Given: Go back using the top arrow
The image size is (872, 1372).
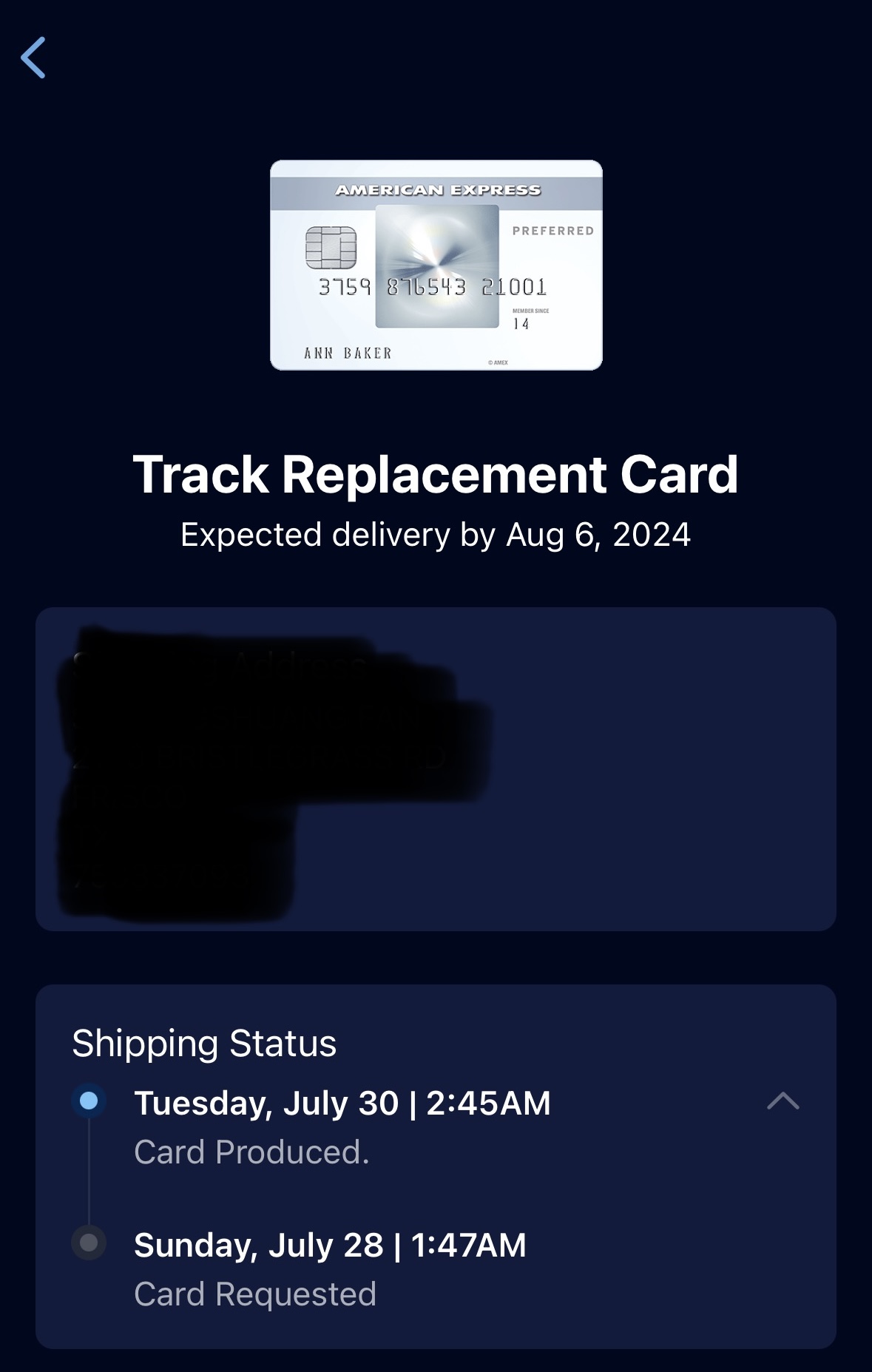Looking at the screenshot, I should 34,58.
